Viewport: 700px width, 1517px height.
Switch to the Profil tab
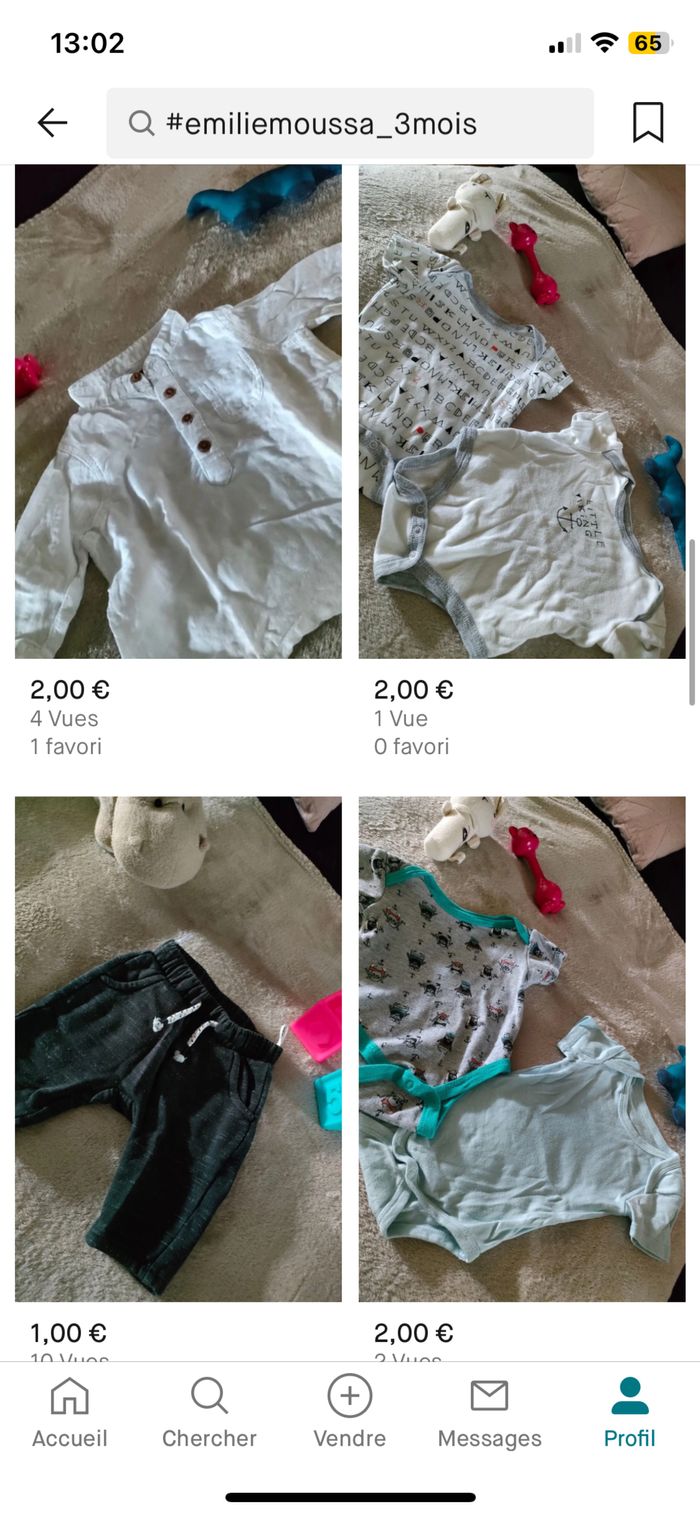(x=629, y=1412)
